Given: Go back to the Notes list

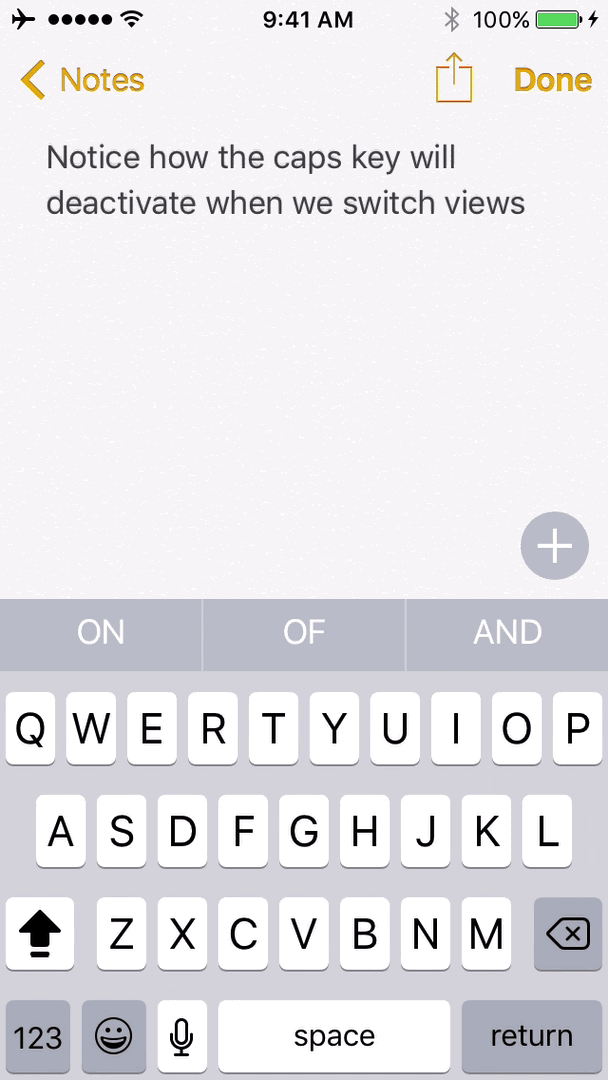Looking at the screenshot, I should [82, 80].
